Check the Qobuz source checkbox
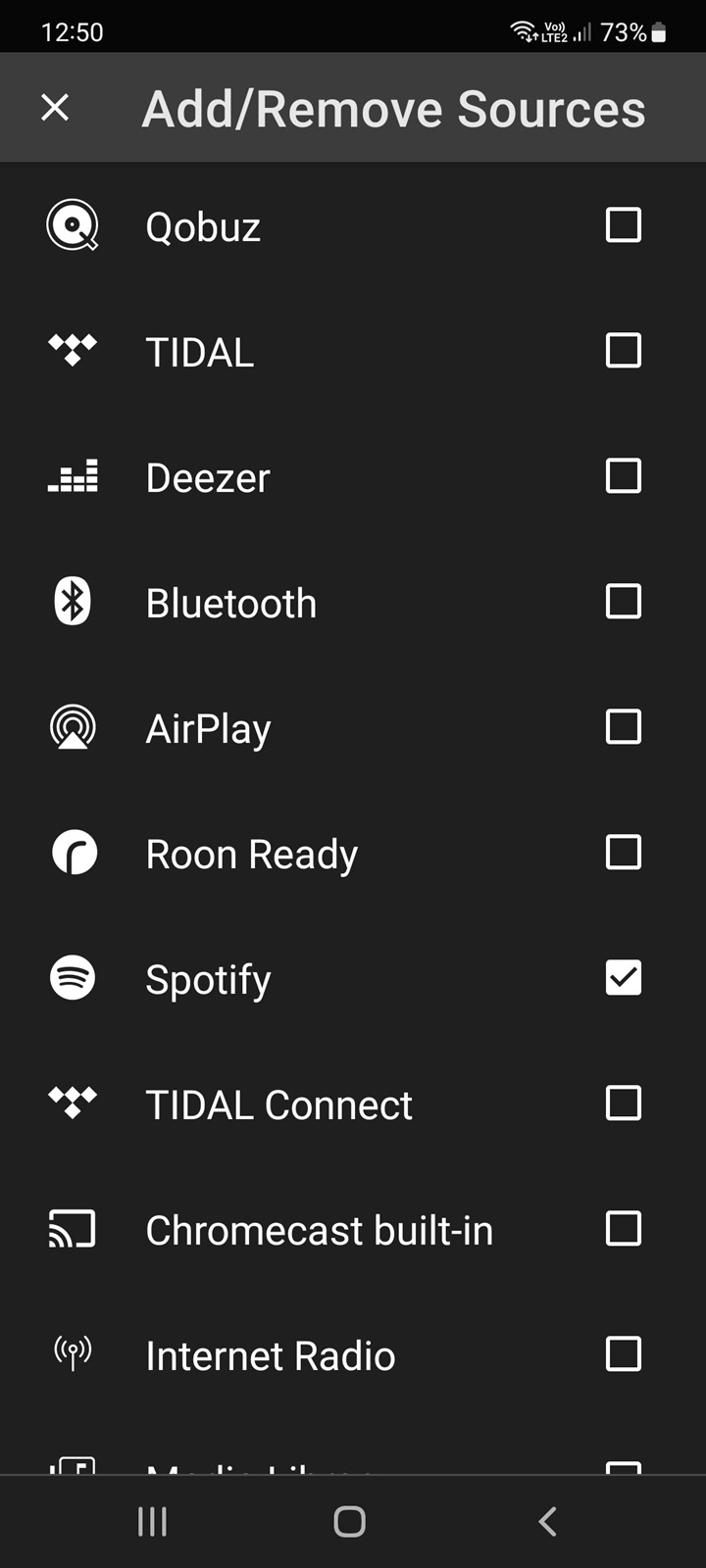 pos(624,225)
